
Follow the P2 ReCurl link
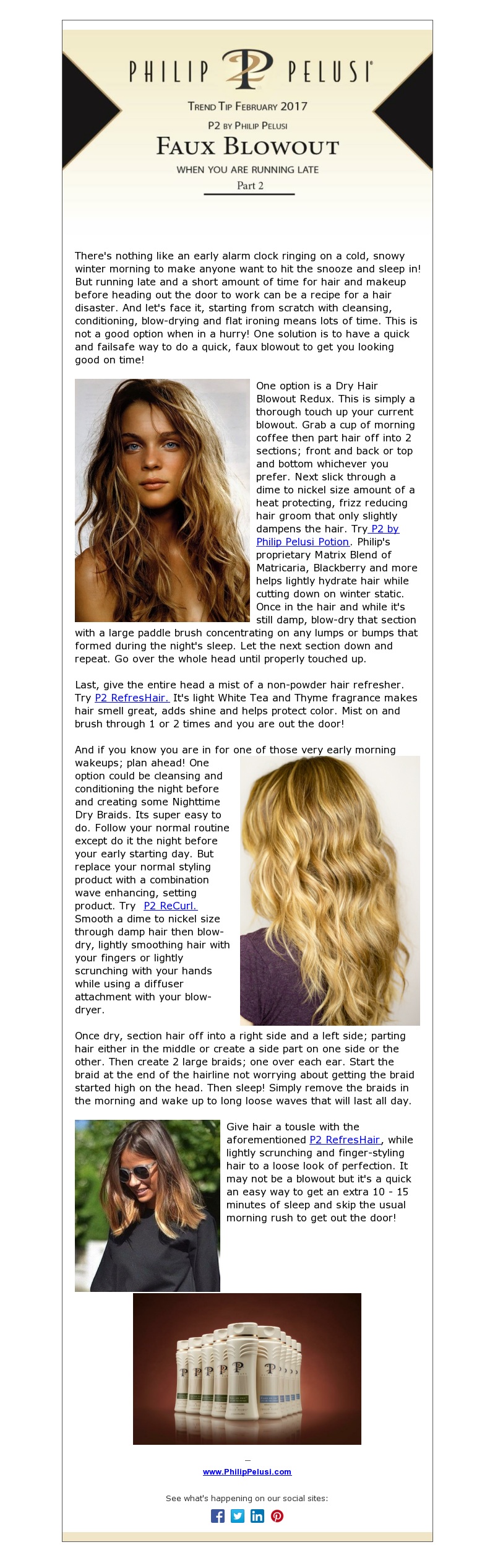click(x=170, y=906)
